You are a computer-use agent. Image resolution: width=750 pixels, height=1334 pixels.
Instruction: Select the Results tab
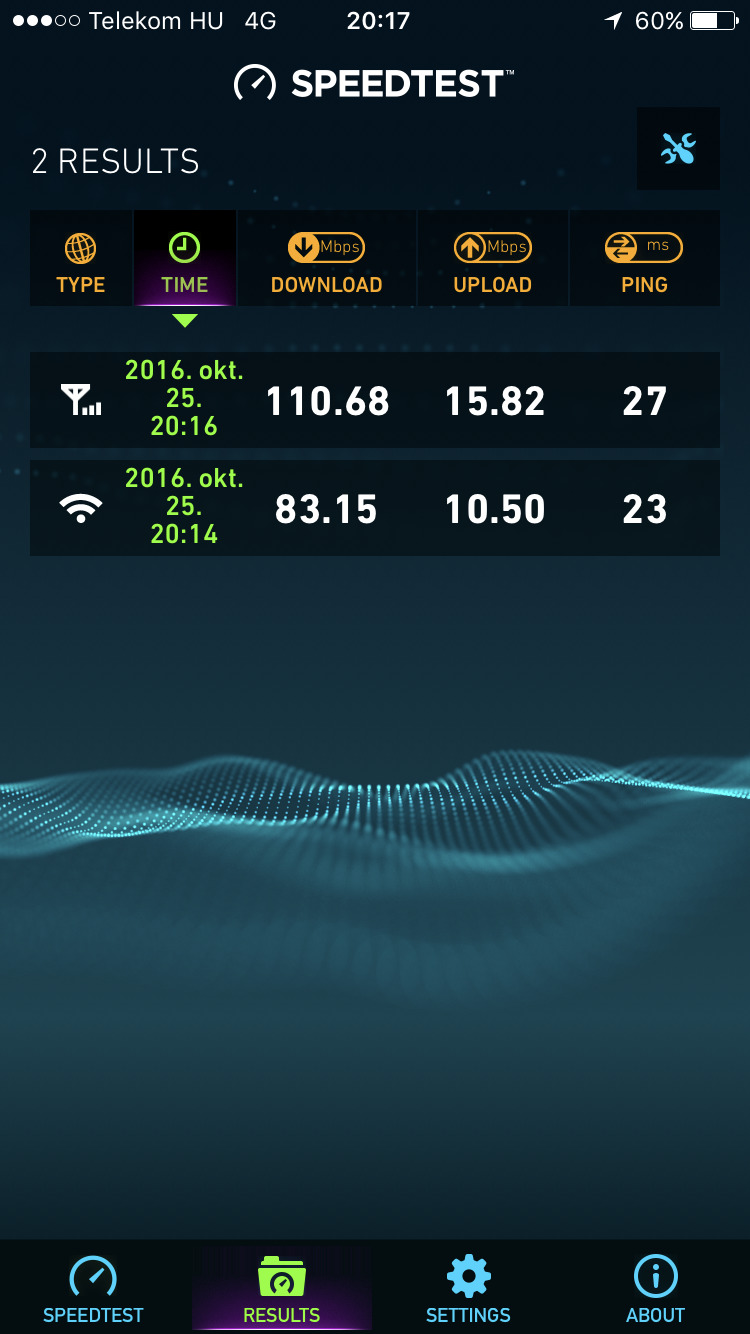[281, 1288]
